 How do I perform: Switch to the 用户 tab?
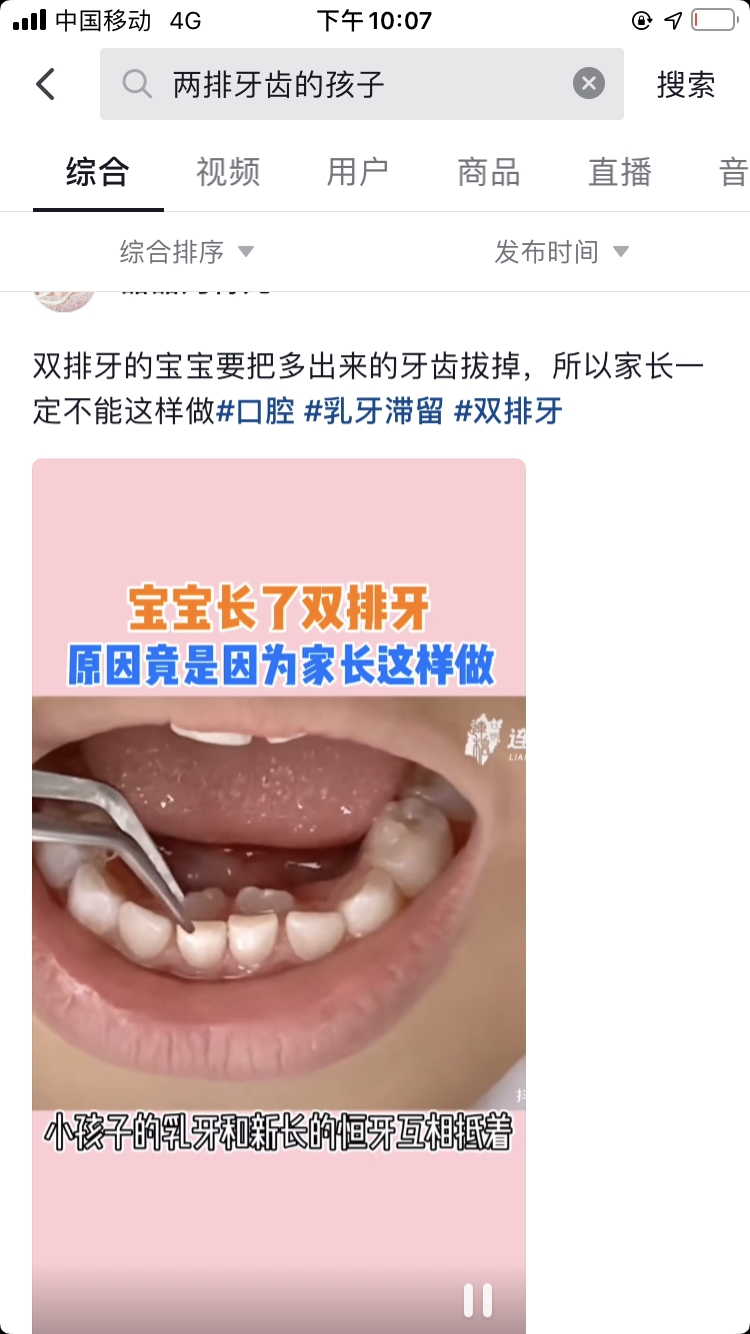click(x=358, y=172)
